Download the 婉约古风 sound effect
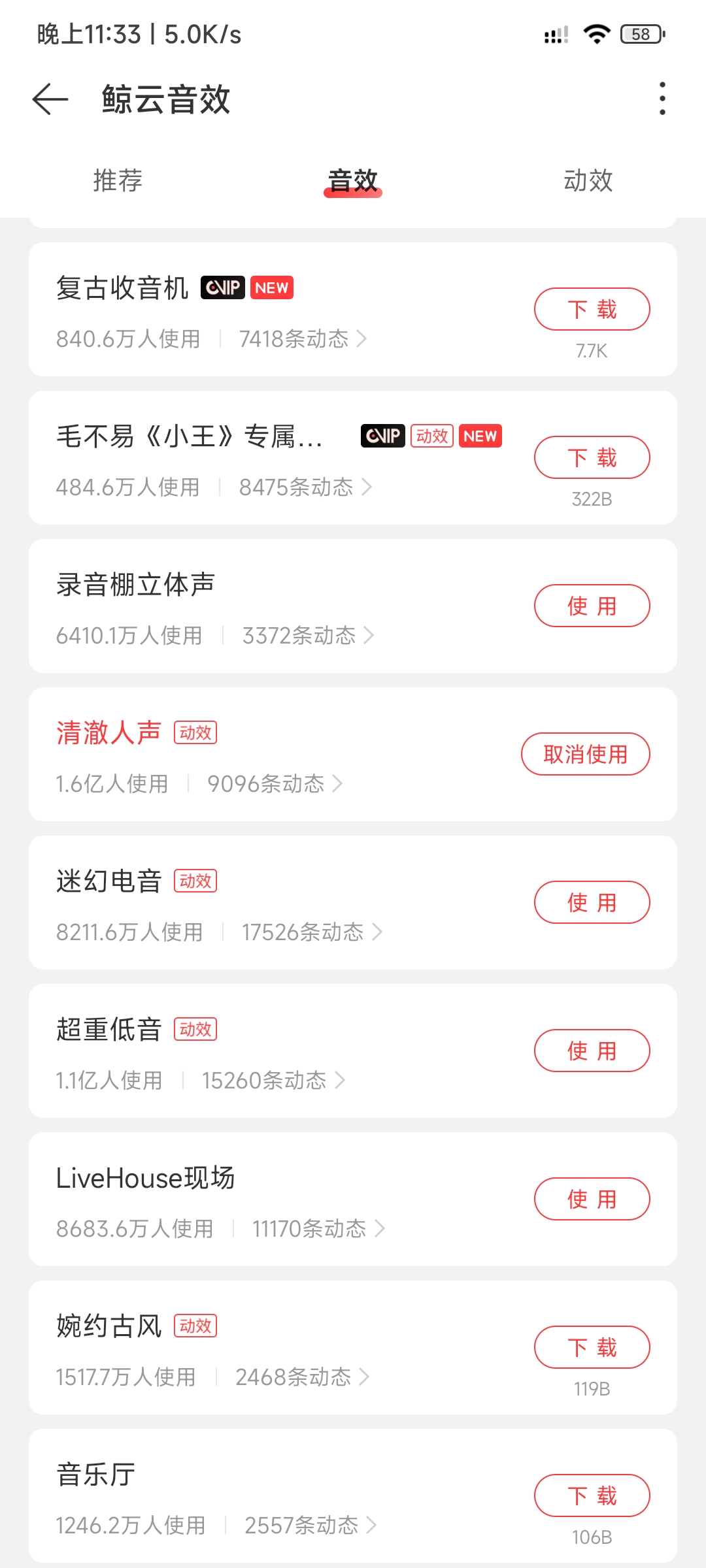The height and width of the screenshot is (1568, 706). point(592,1347)
